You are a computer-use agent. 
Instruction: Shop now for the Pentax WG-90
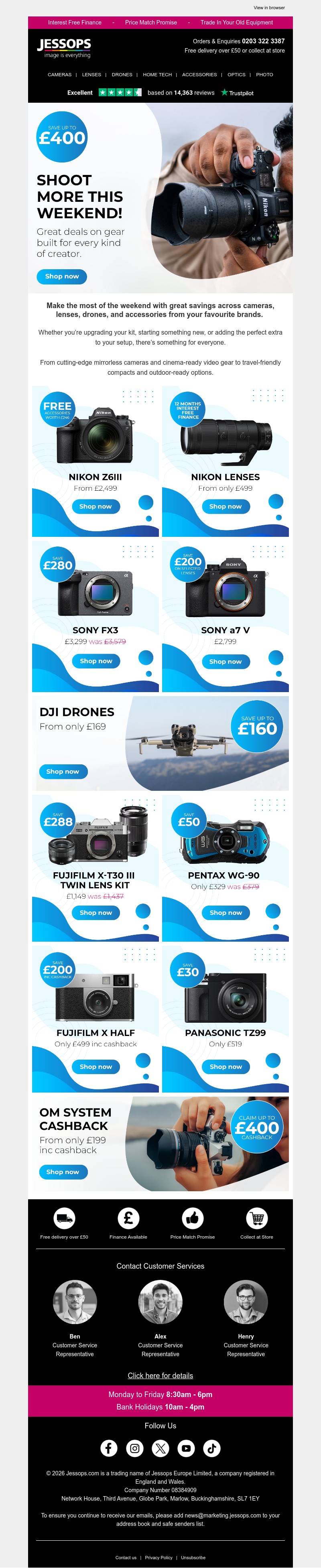click(226, 912)
